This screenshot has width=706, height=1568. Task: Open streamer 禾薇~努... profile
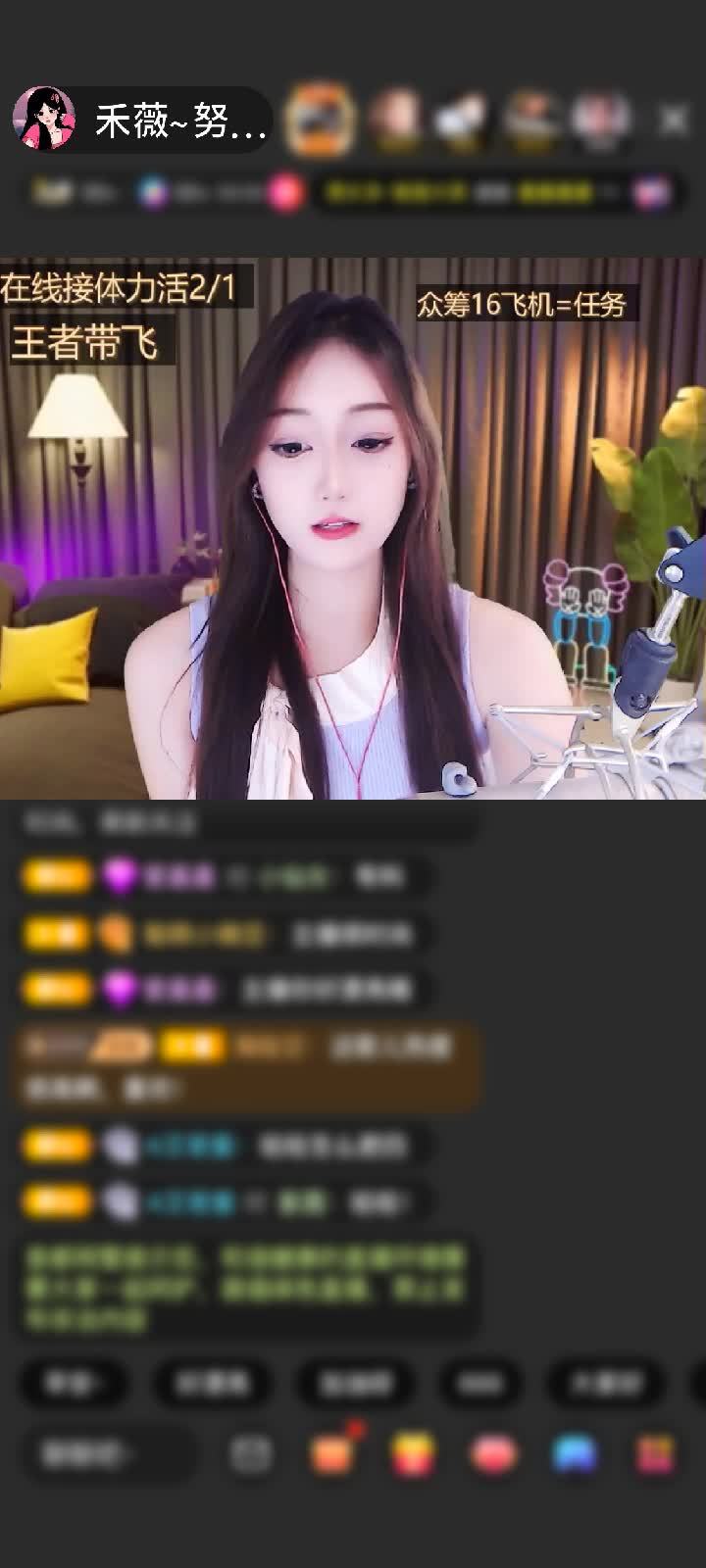[x=137, y=121]
